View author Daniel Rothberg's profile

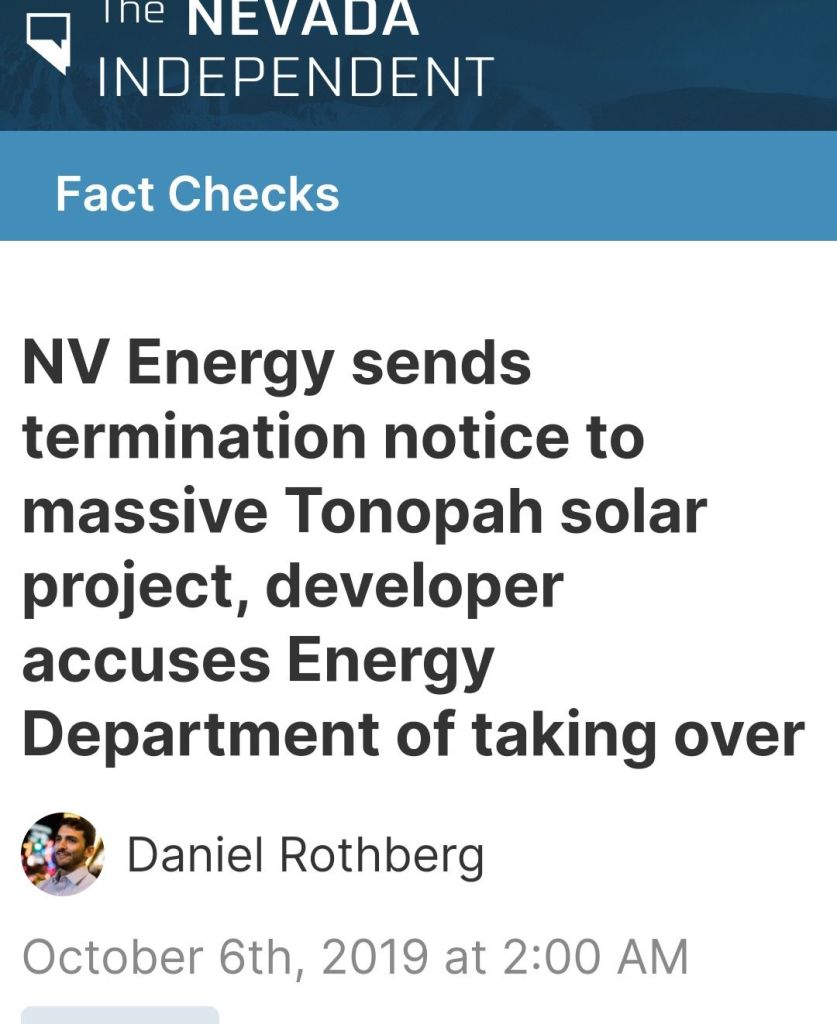[305, 856]
